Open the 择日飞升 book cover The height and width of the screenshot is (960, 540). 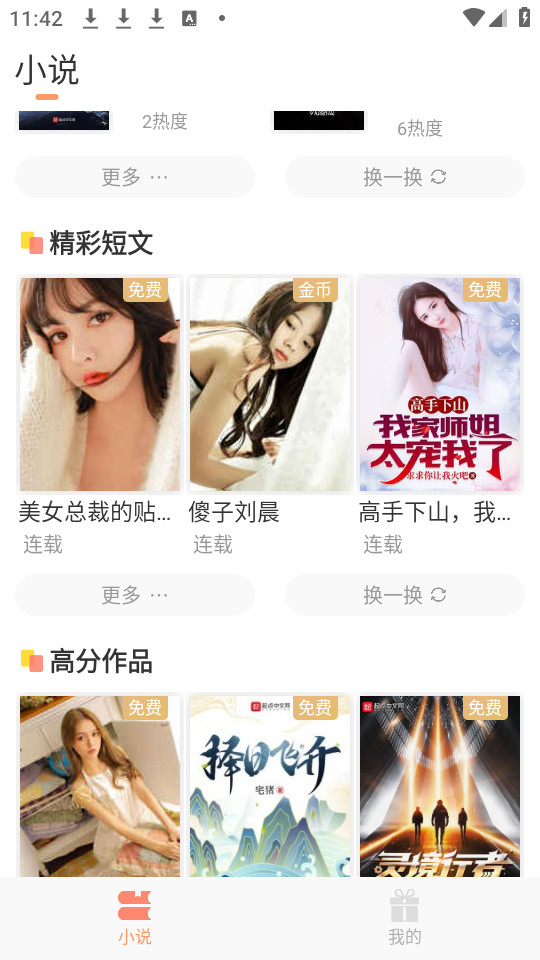pos(270,786)
